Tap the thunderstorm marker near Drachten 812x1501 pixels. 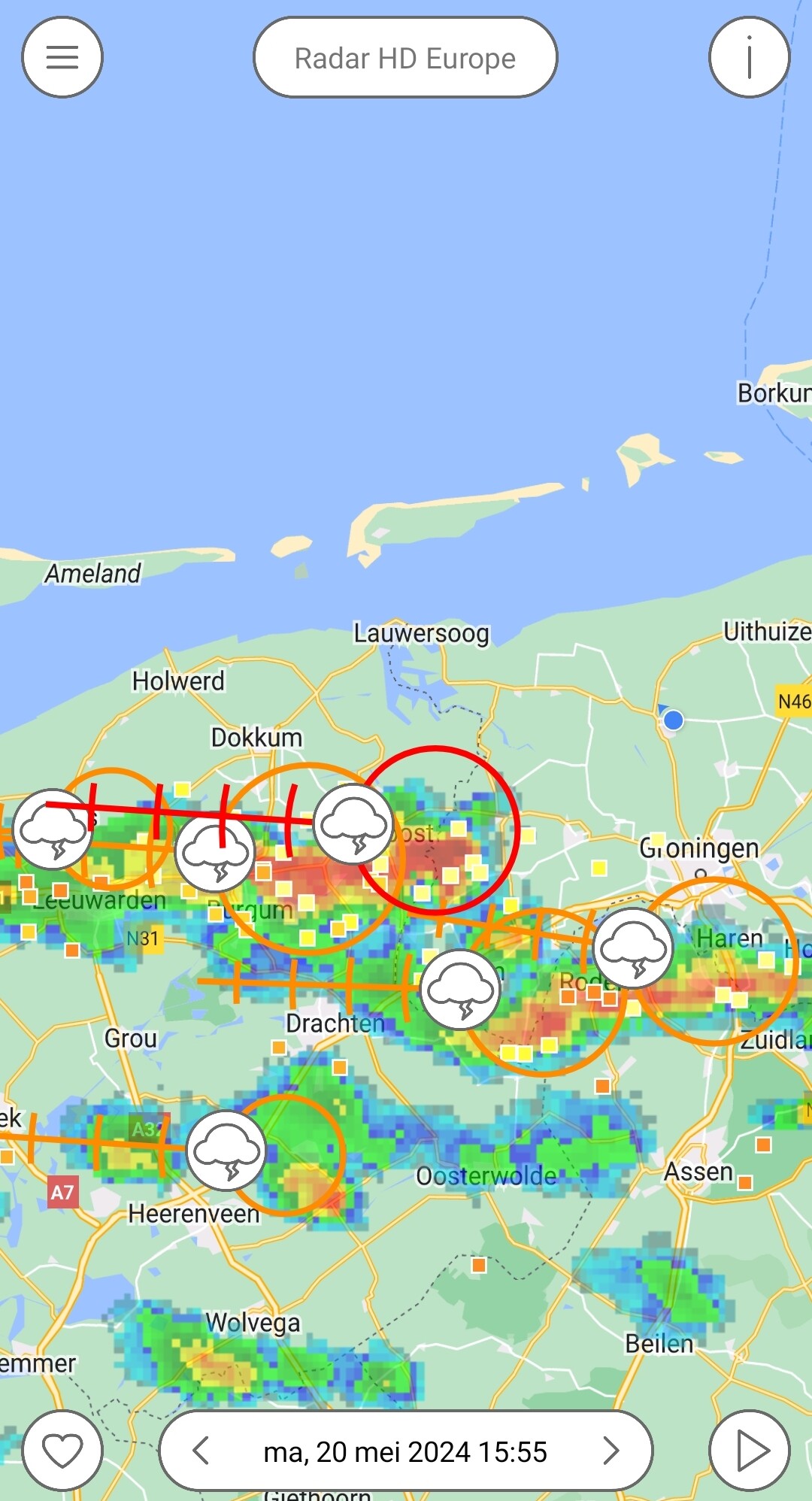[x=460, y=990]
